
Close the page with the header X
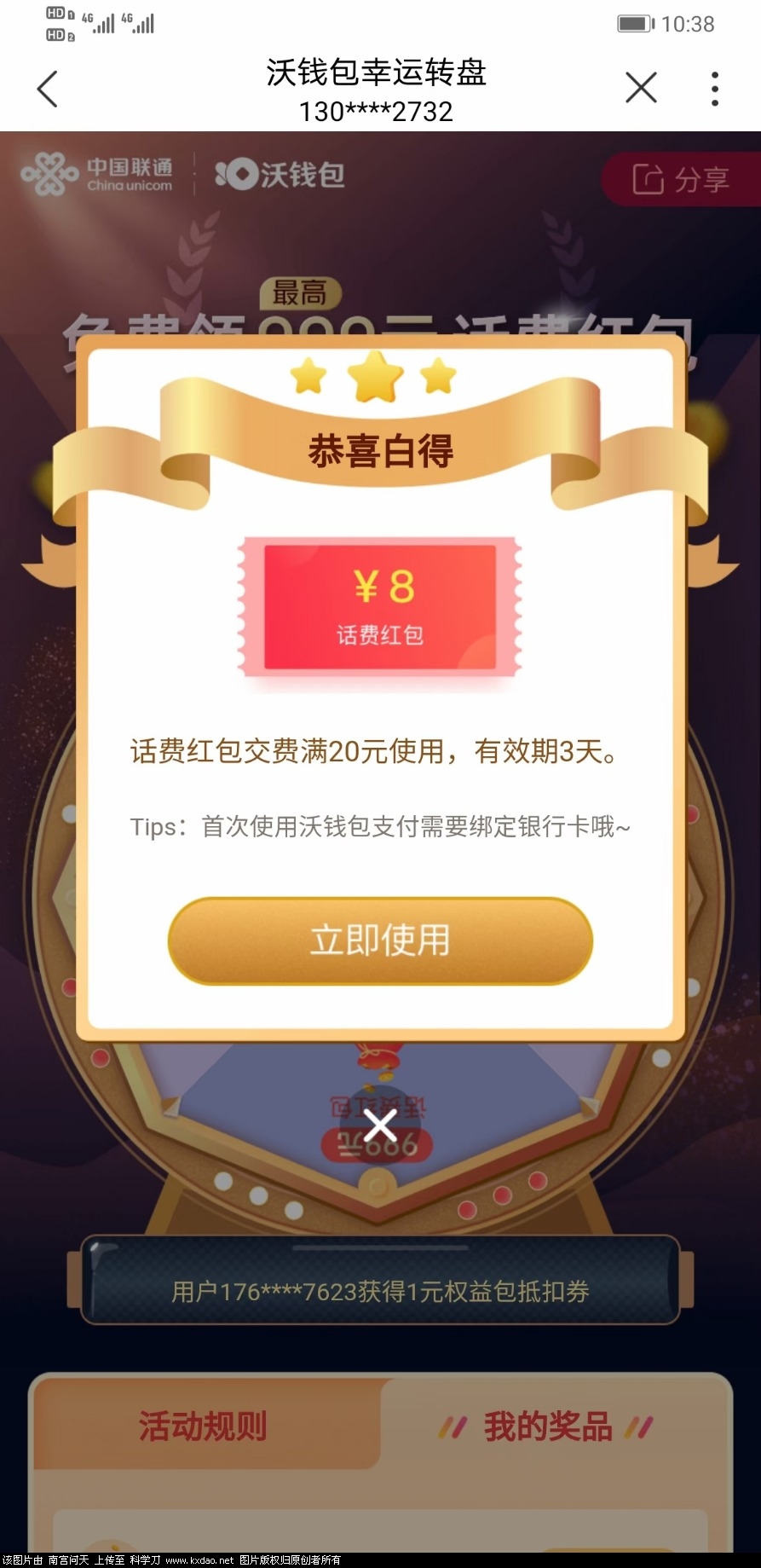click(x=641, y=88)
